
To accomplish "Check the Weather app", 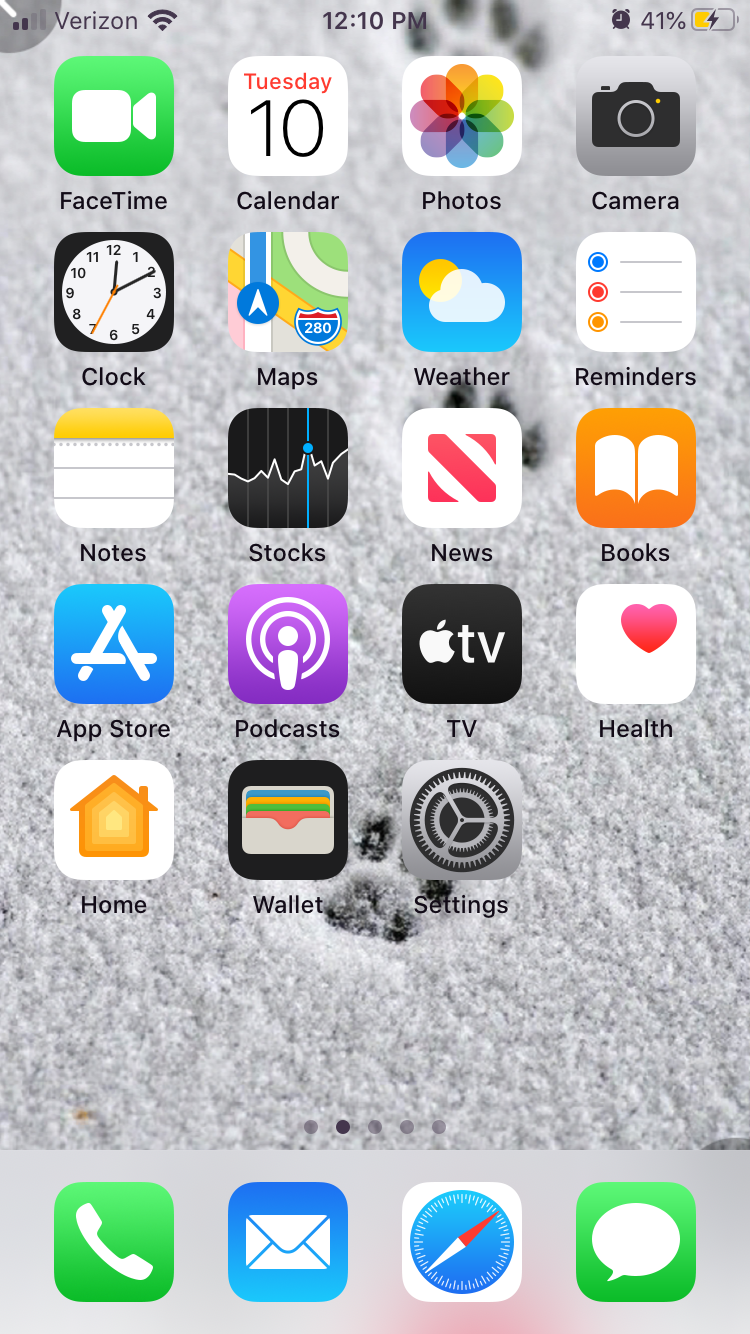I will tap(461, 292).
